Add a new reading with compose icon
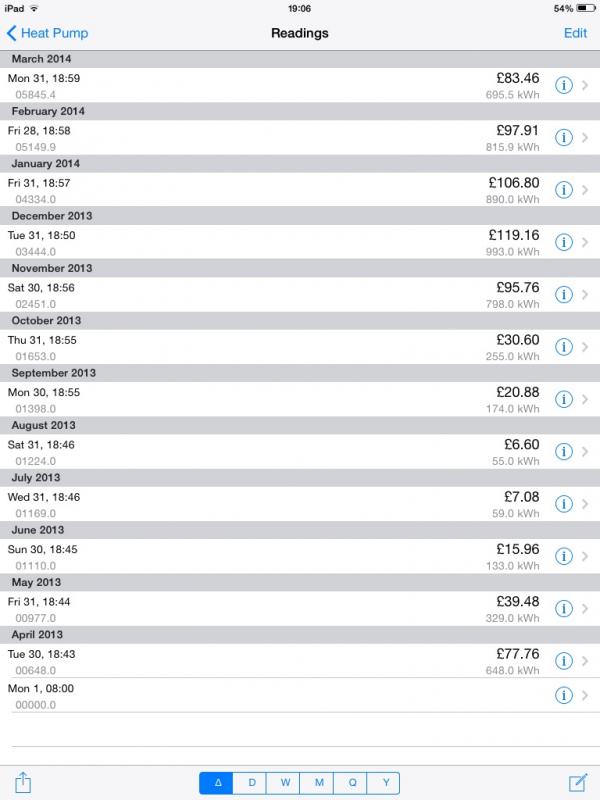 [577, 782]
